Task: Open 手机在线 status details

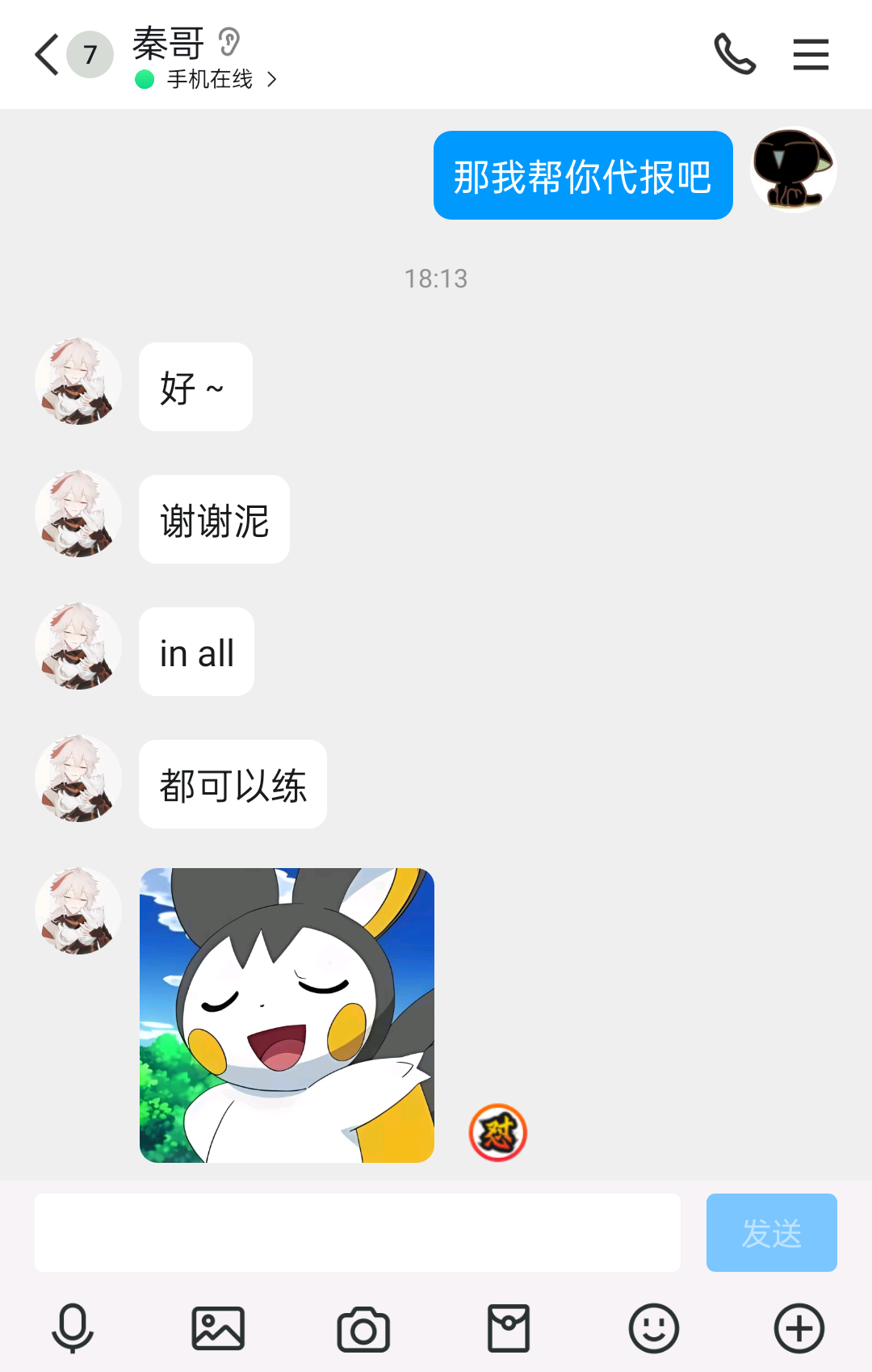Action: coord(212,79)
